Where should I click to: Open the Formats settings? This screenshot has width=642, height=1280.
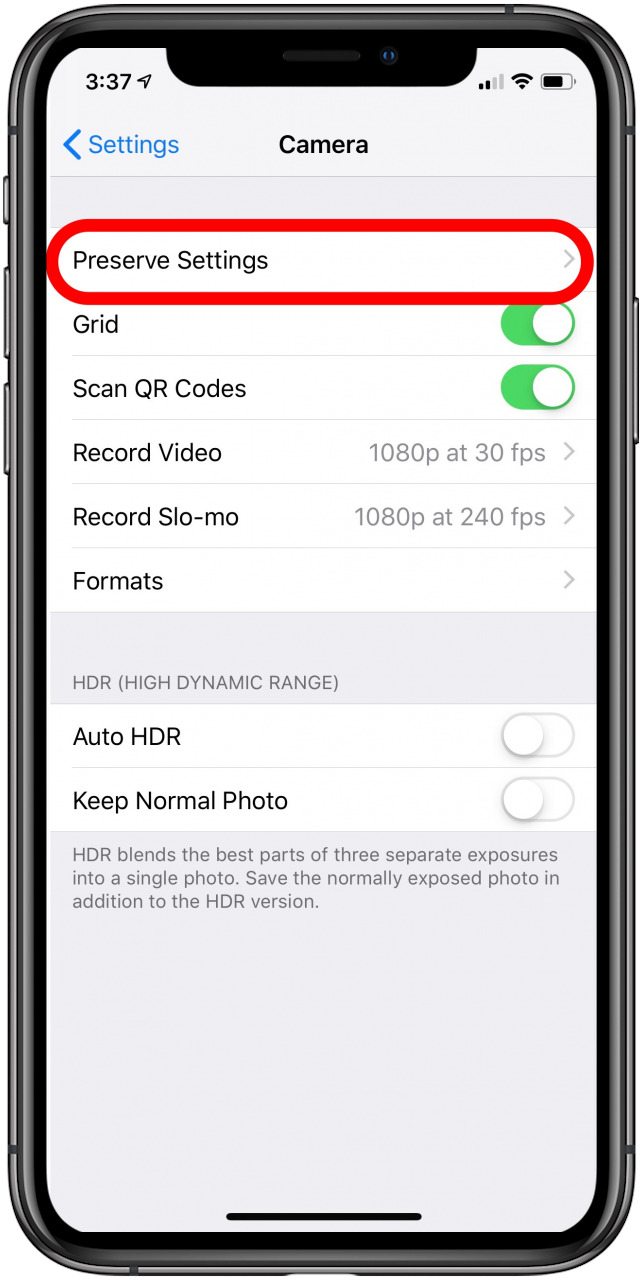click(320, 581)
